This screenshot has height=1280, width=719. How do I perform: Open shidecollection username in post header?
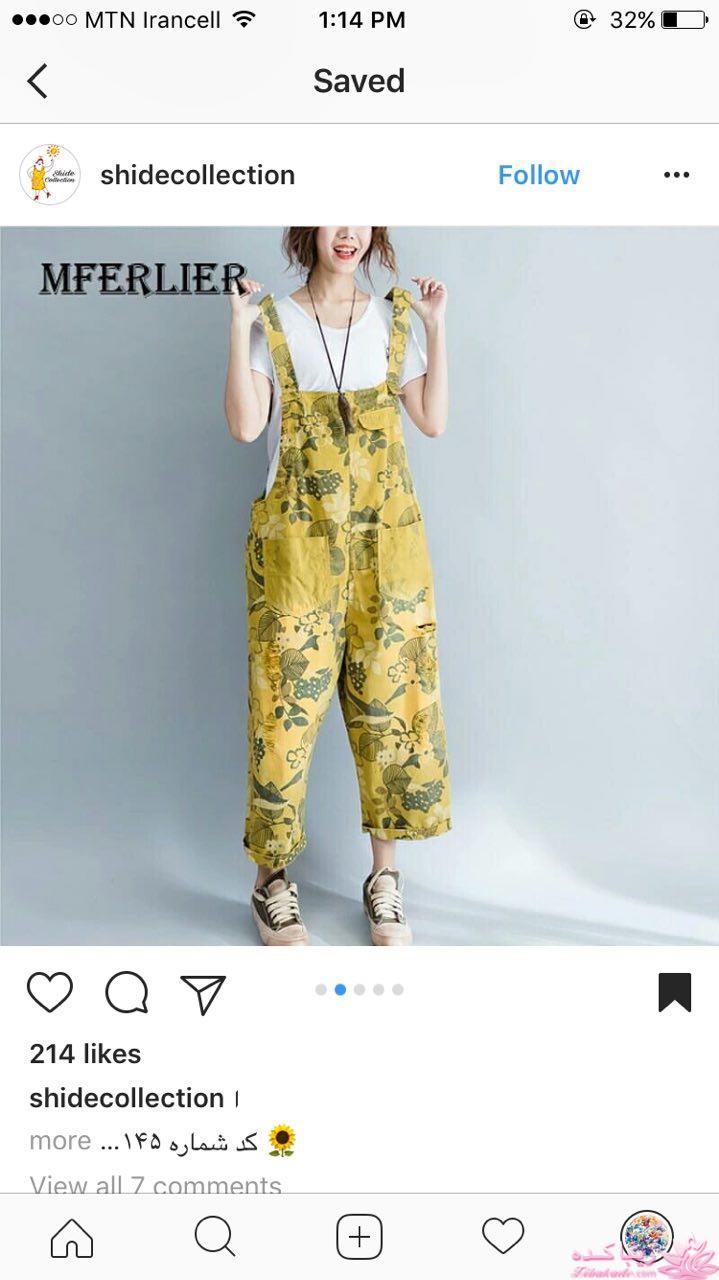(x=197, y=175)
